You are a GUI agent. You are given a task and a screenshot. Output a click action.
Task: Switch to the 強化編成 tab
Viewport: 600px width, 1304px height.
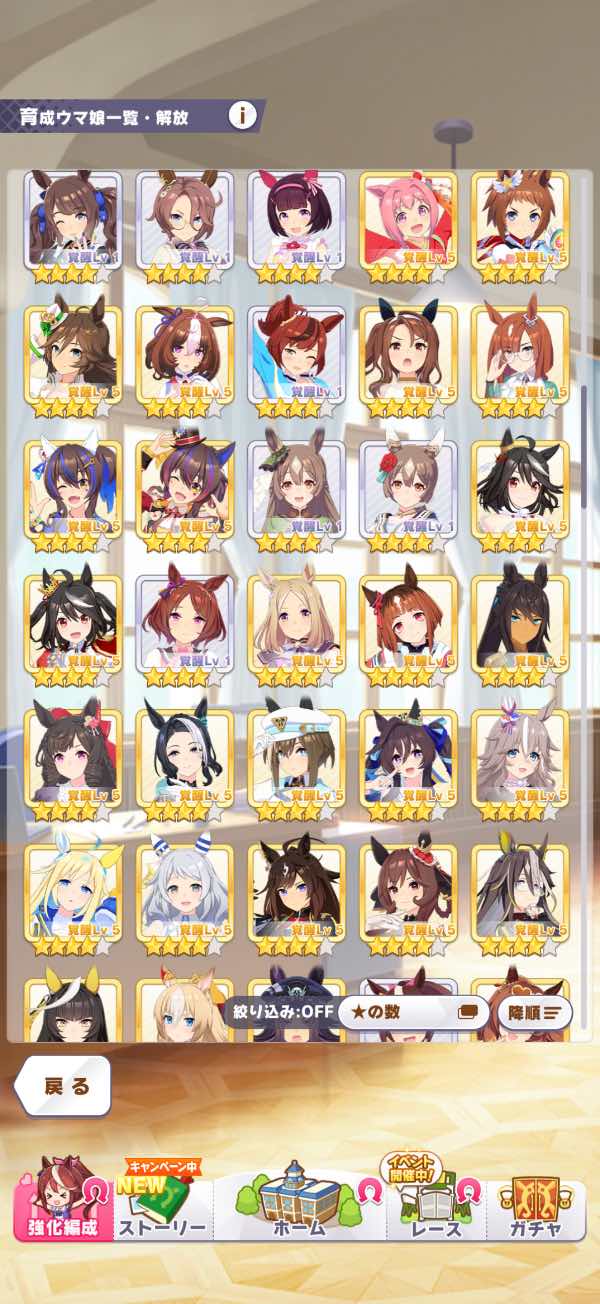[61, 1200]
